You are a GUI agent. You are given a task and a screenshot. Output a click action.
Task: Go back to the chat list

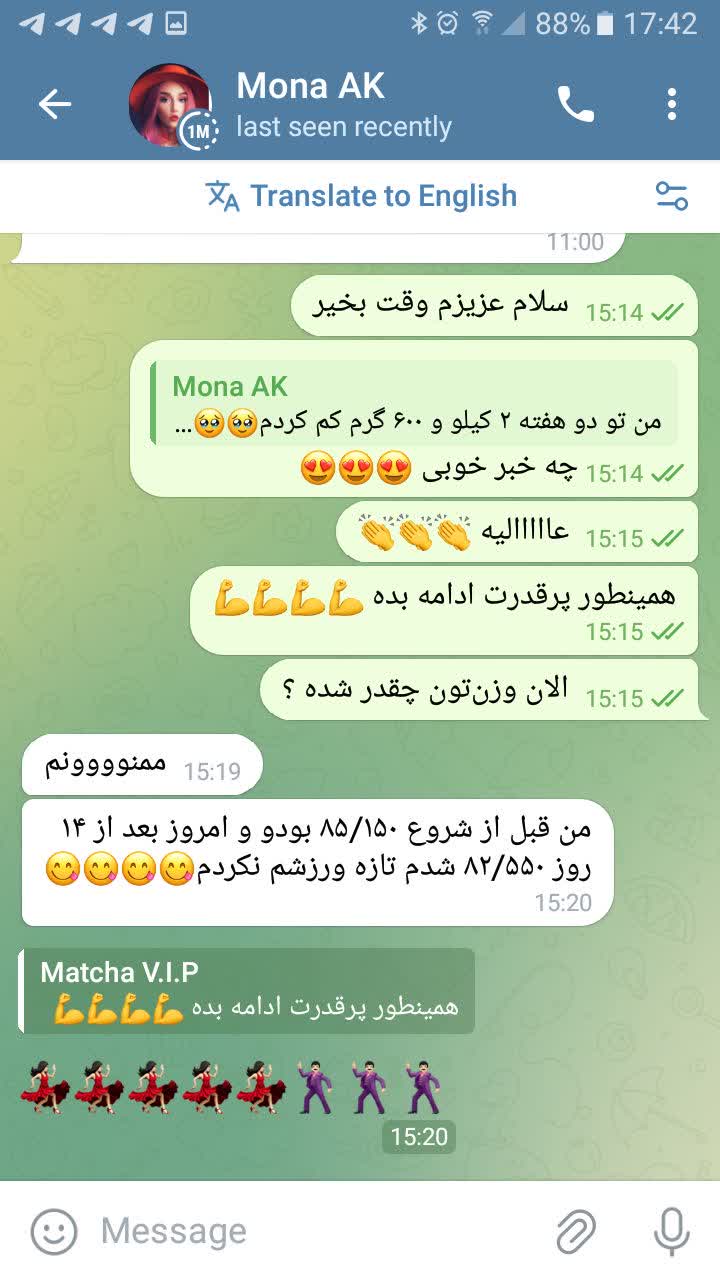(x=55, y=104)
